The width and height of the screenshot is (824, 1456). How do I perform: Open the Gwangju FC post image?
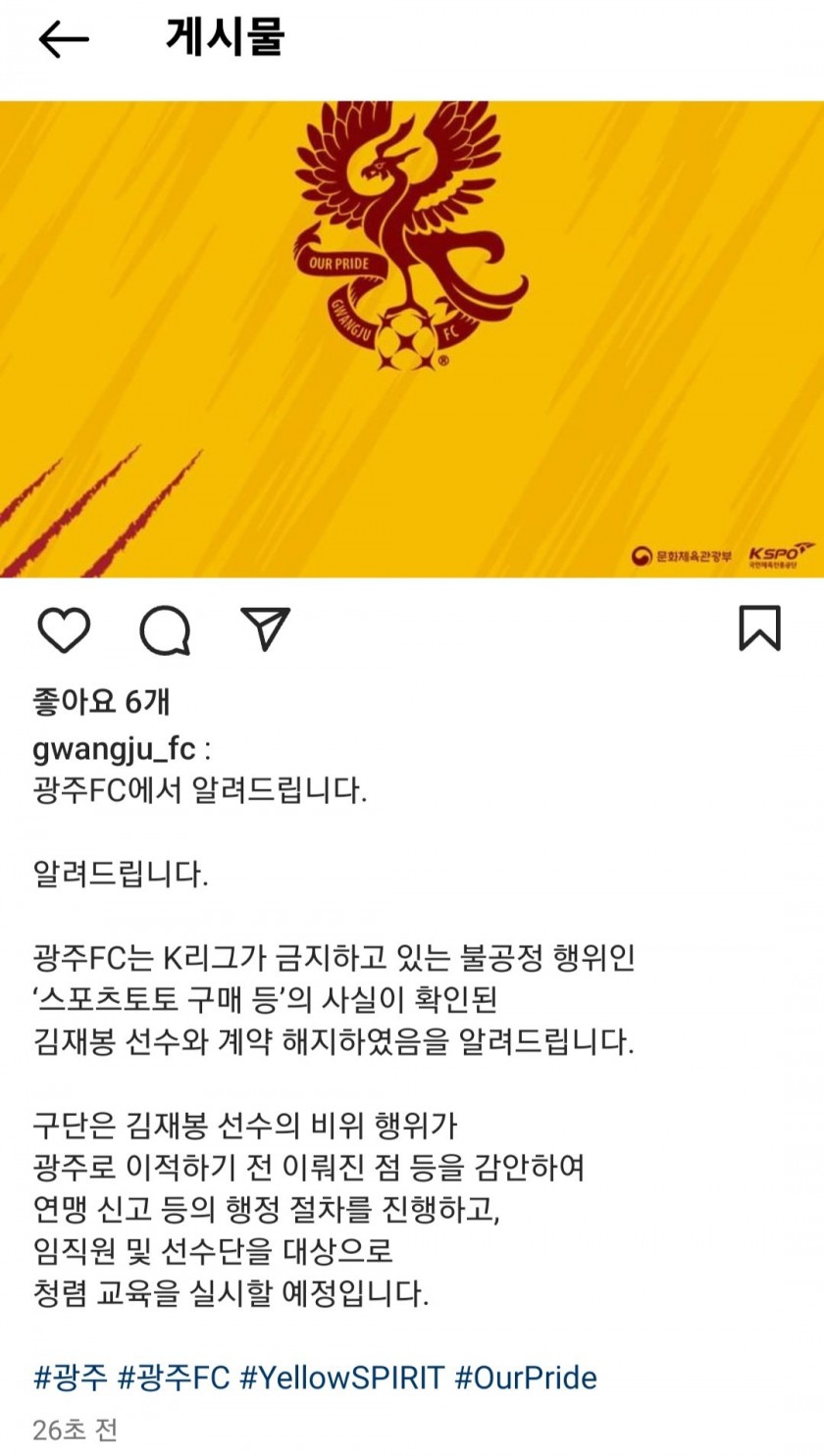[412, 338]
